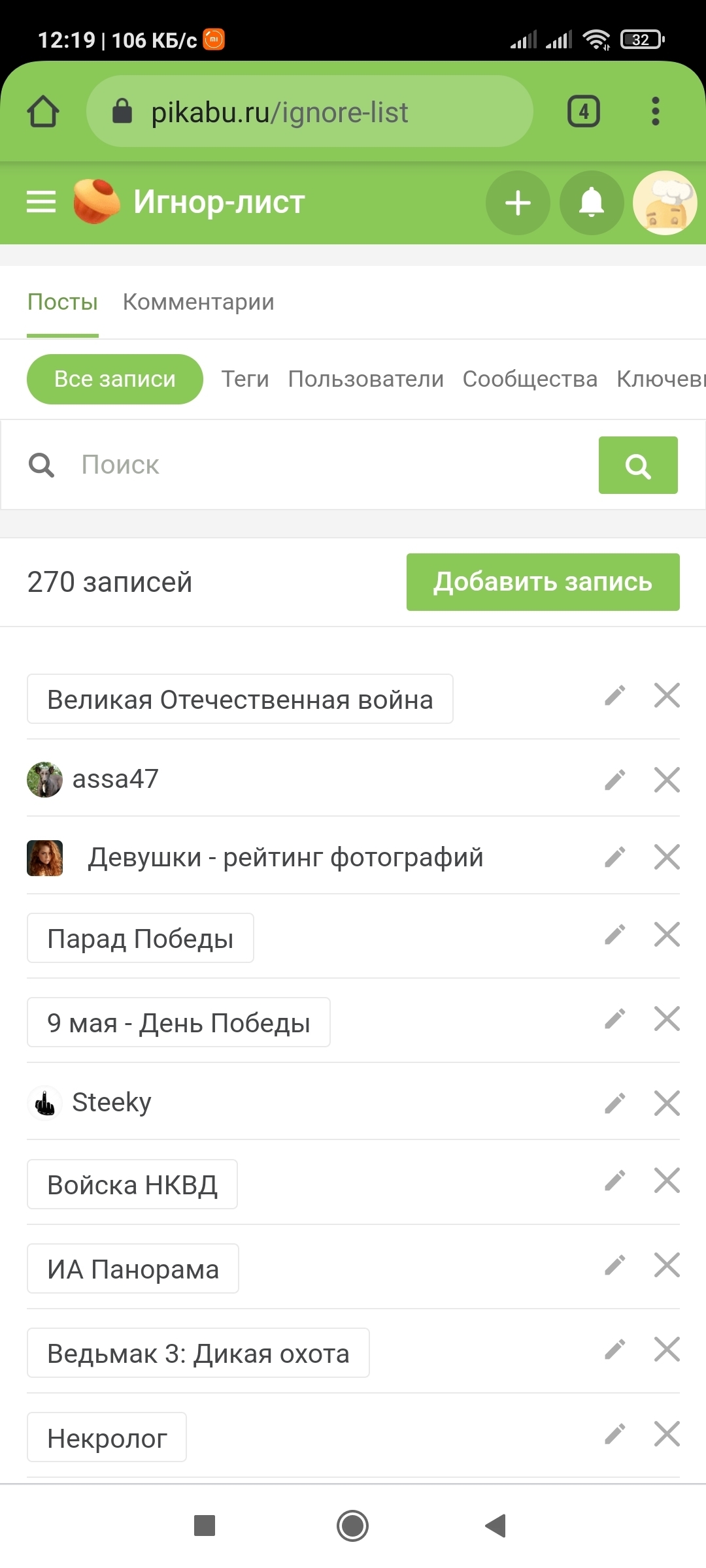Switch to the Комментарии tab
The width and height of the screenshot is (706, 1568).
(x=198, y=302)
